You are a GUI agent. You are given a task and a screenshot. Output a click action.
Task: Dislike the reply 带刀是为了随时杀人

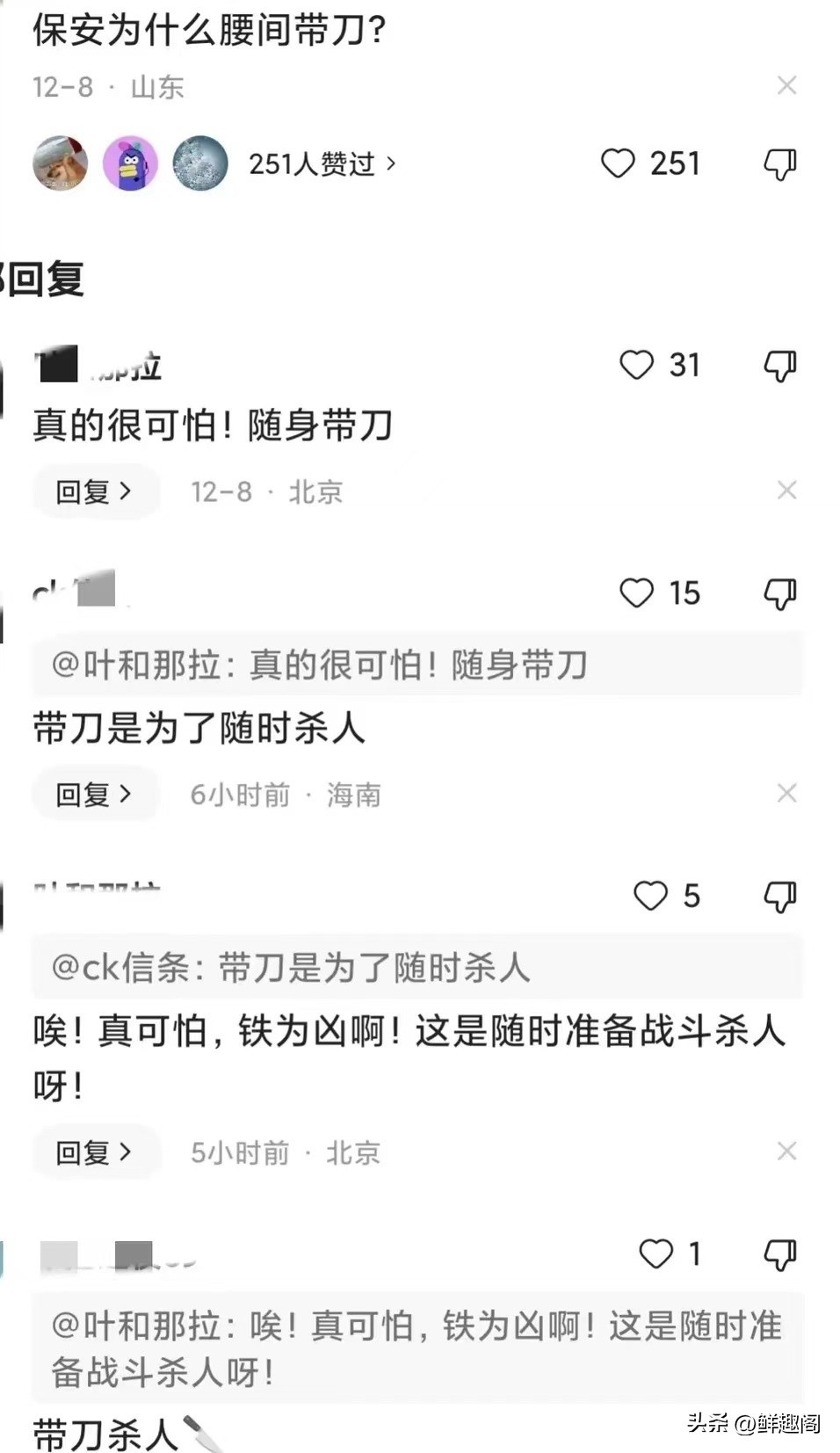tap(779, 593)
